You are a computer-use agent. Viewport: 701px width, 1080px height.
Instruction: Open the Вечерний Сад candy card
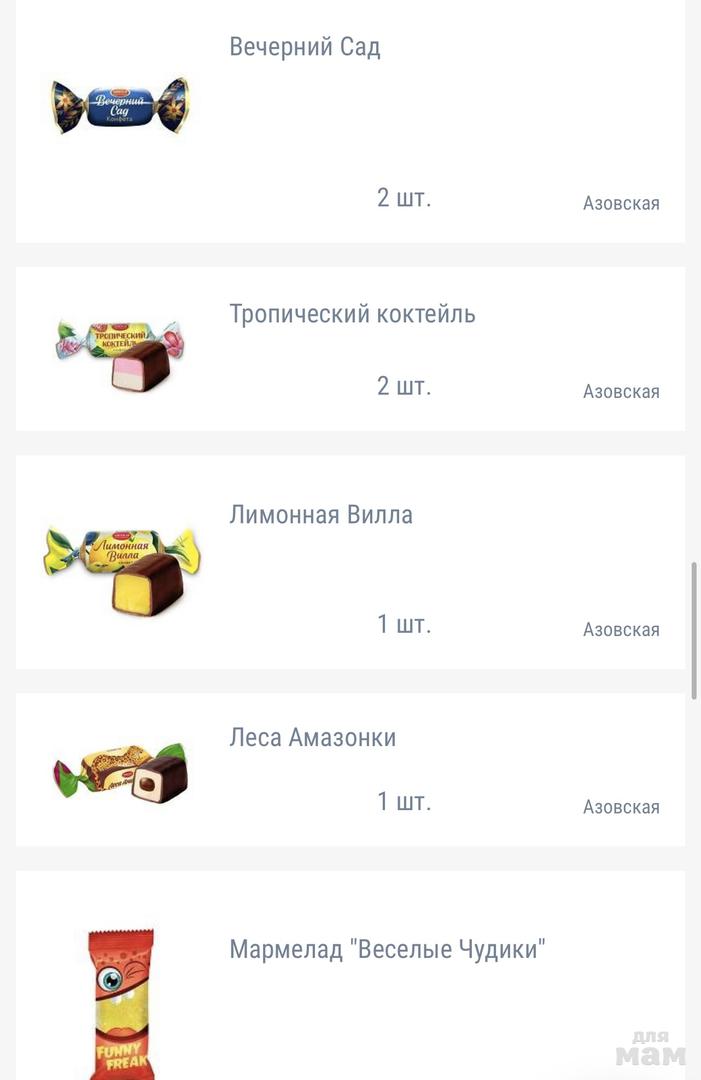click(x=350, y=120)
